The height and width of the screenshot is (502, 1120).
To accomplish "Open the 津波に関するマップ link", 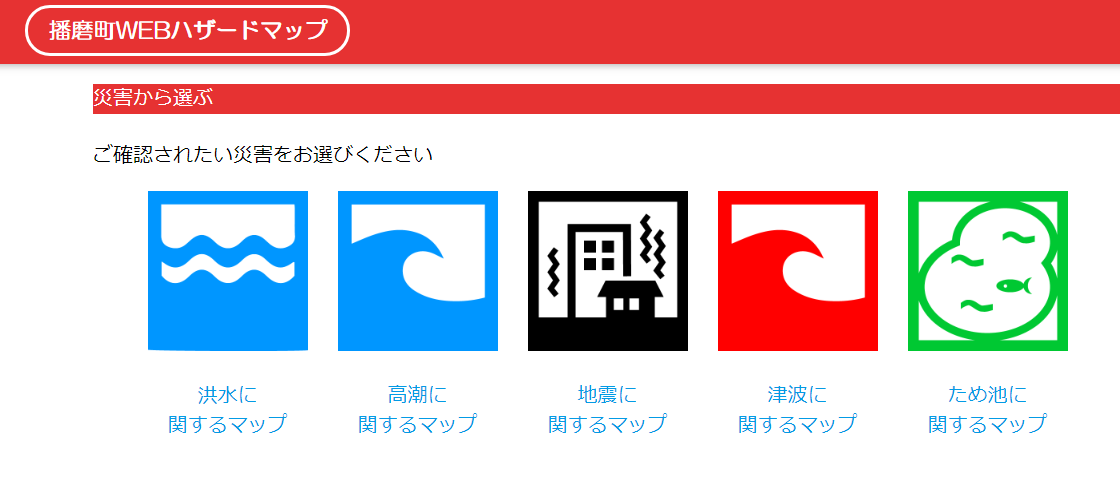I will (797, 409).
